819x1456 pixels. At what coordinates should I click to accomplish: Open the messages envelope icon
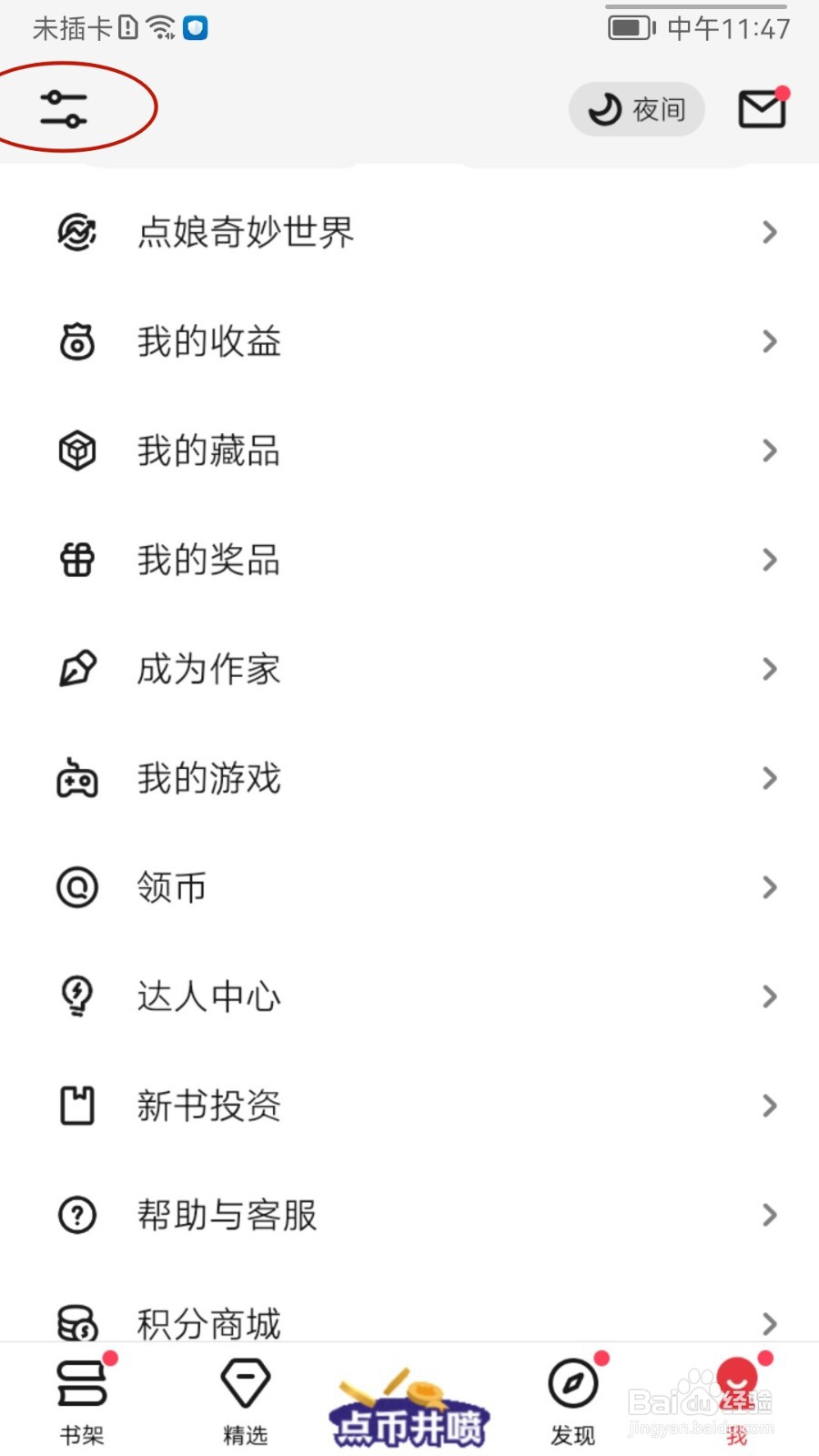tap(762, 109)
